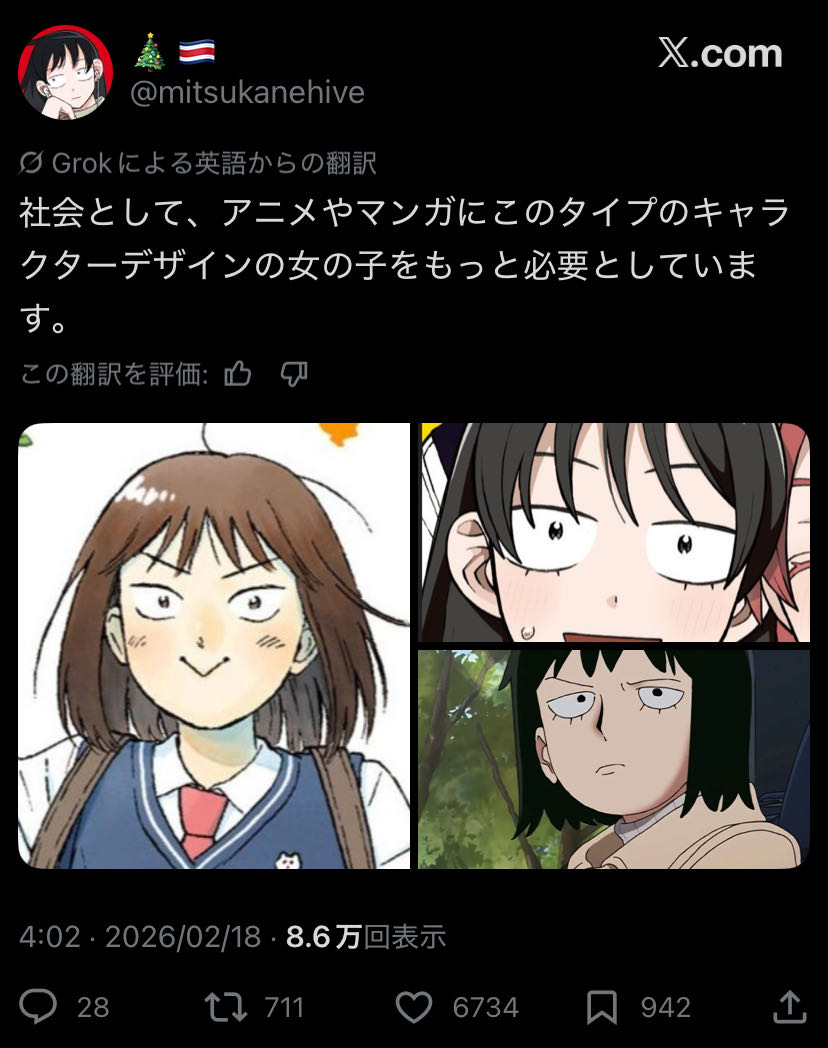Screen dimensions: 828x1048
Task: Share this post
Action: (789, 1006)
